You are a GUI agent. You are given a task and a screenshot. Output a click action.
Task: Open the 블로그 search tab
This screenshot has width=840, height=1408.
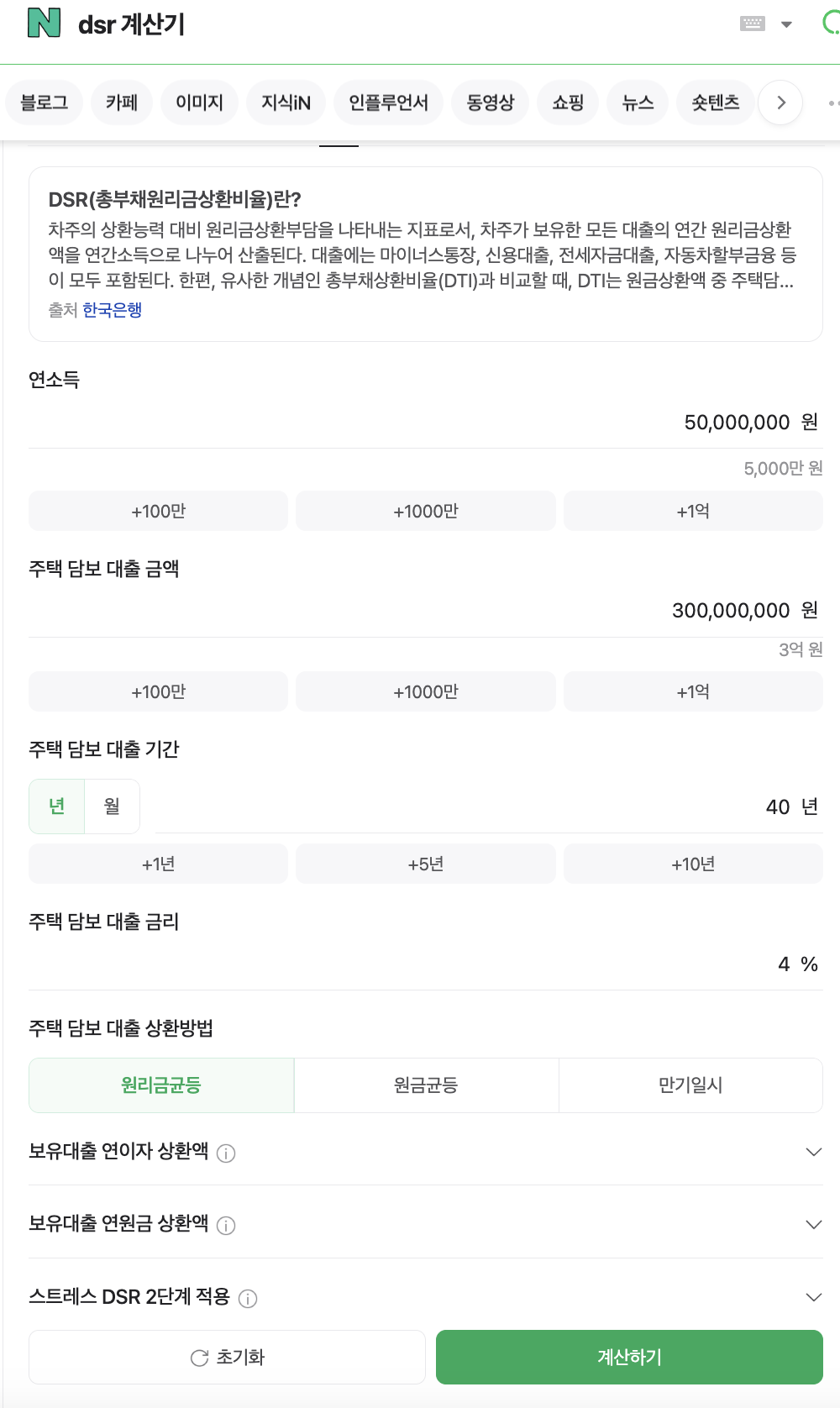coord(45,102)
